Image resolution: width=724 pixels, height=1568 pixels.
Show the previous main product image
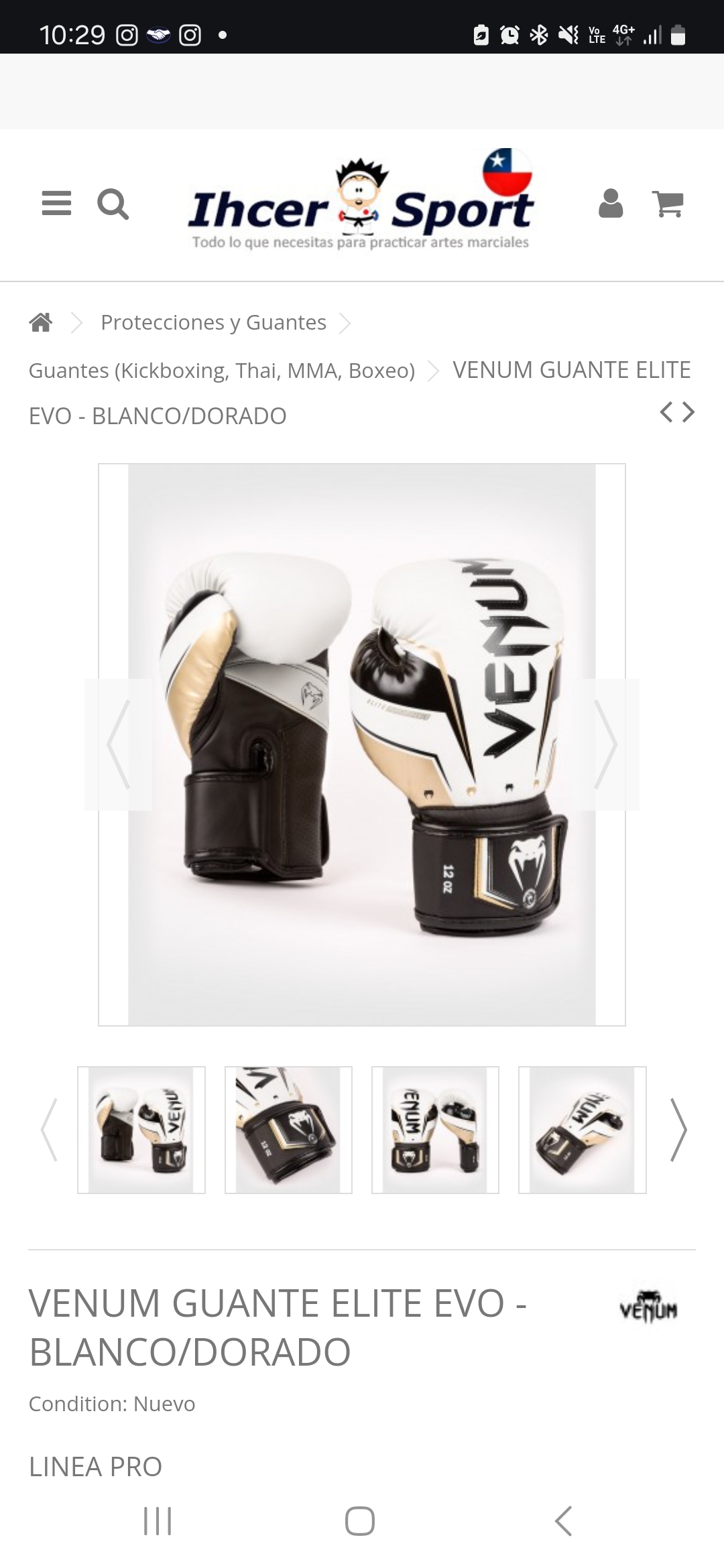tap(119, 744)
